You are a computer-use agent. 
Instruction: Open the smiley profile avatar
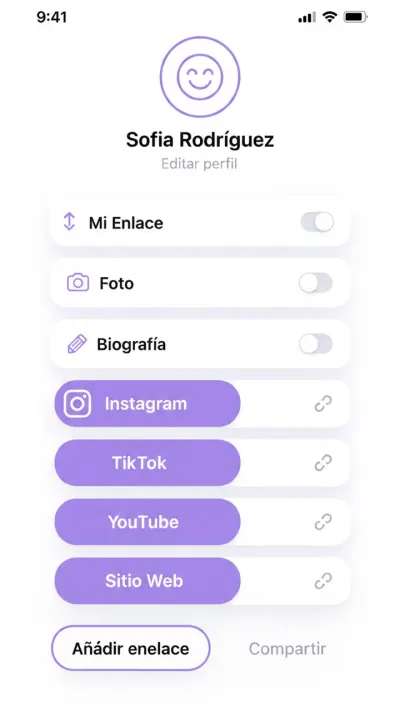(x=200, y=77)
